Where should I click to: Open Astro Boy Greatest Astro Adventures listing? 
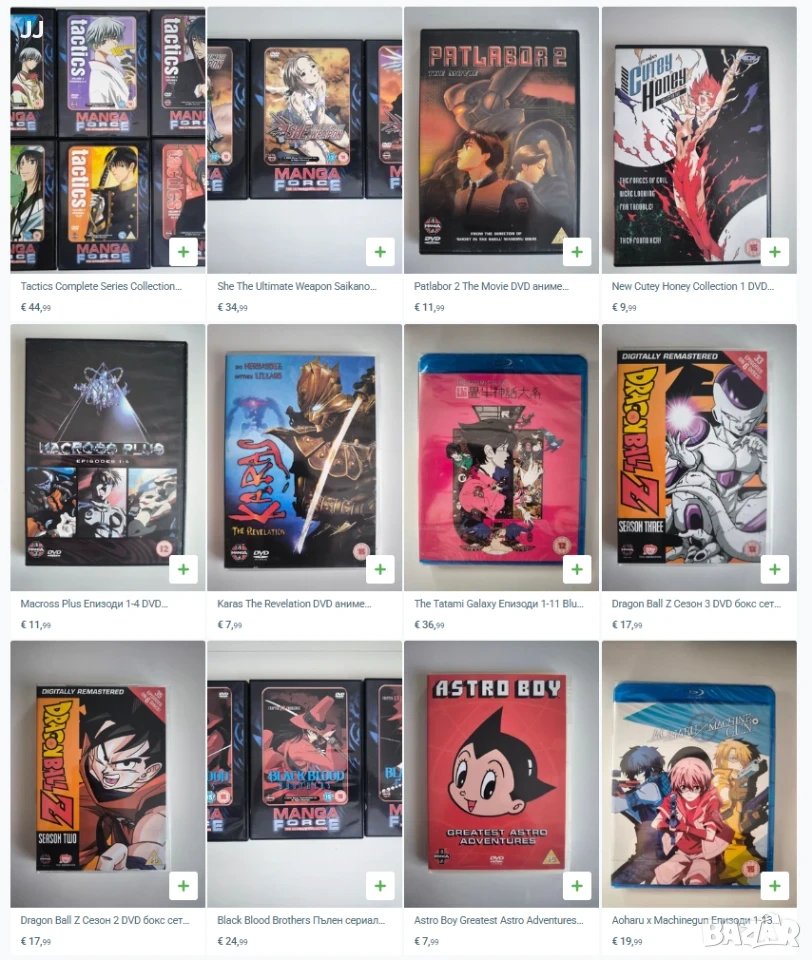coord(498,920)
